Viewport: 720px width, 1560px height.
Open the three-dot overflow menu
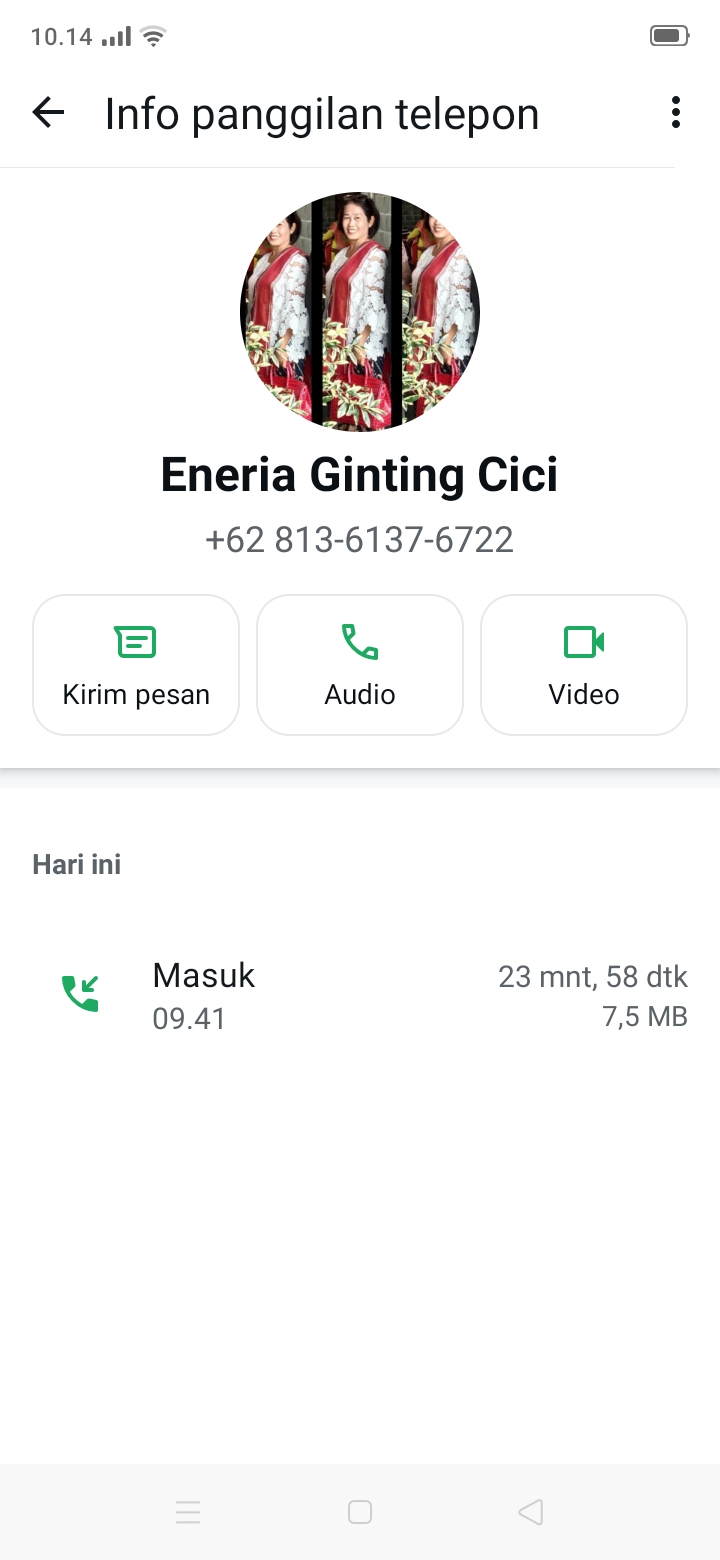(x=676, y=113)
